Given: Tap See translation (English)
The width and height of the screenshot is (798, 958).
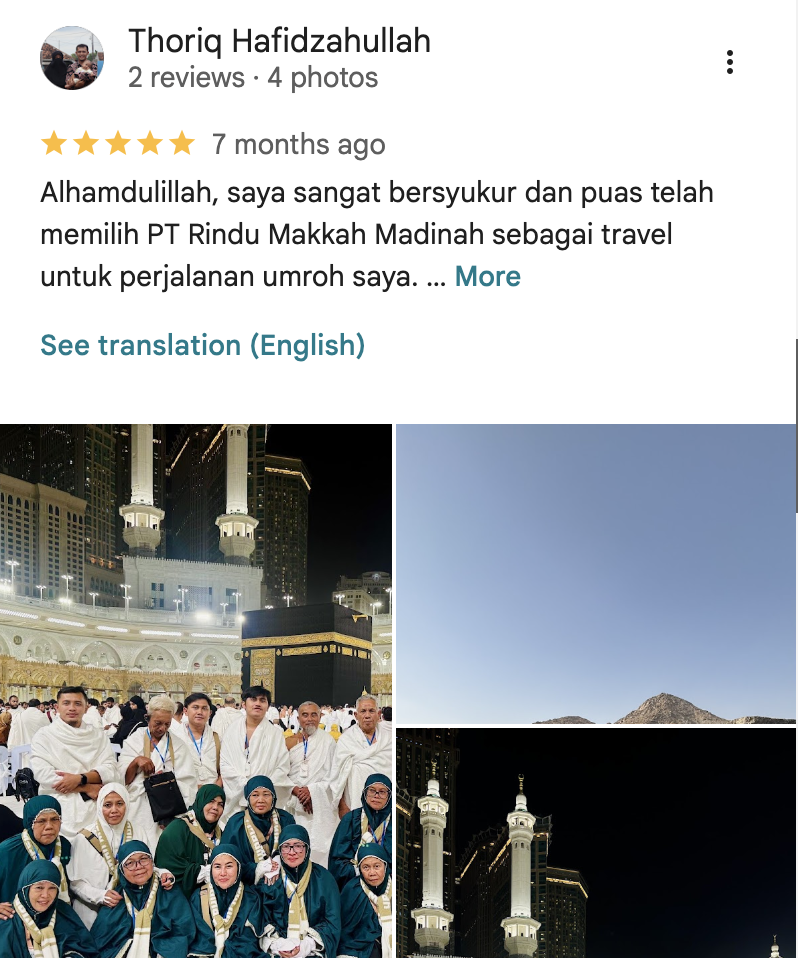Looking at the screenshot, I should pyautogui.click(x=202, y=346).
